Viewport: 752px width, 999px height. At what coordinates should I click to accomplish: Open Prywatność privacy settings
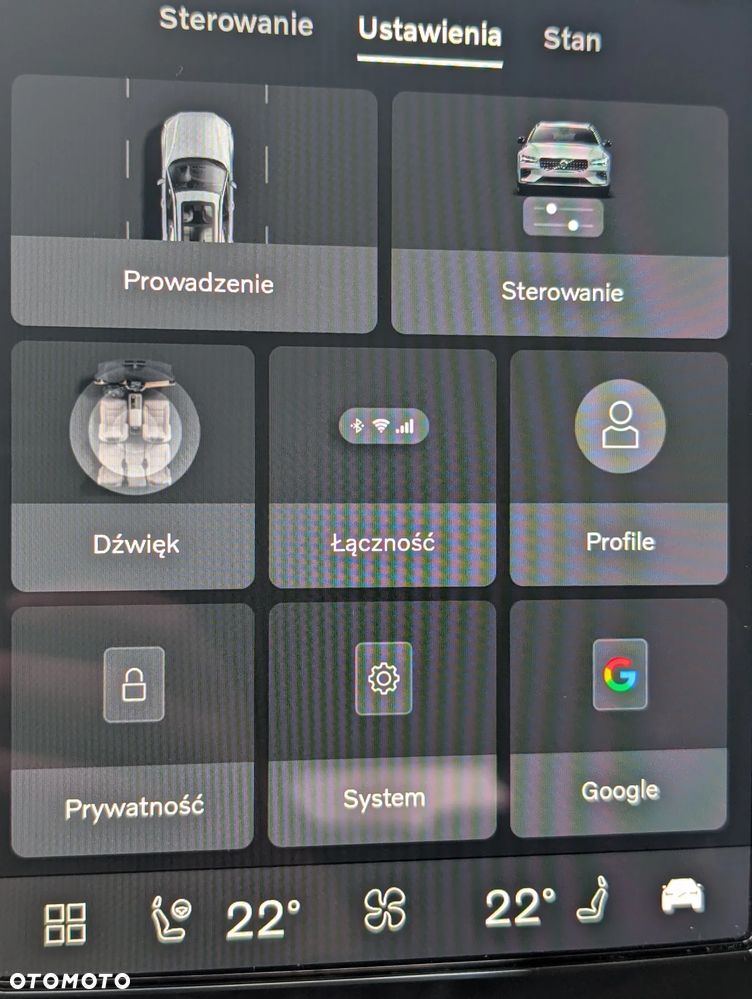[134, 730]
